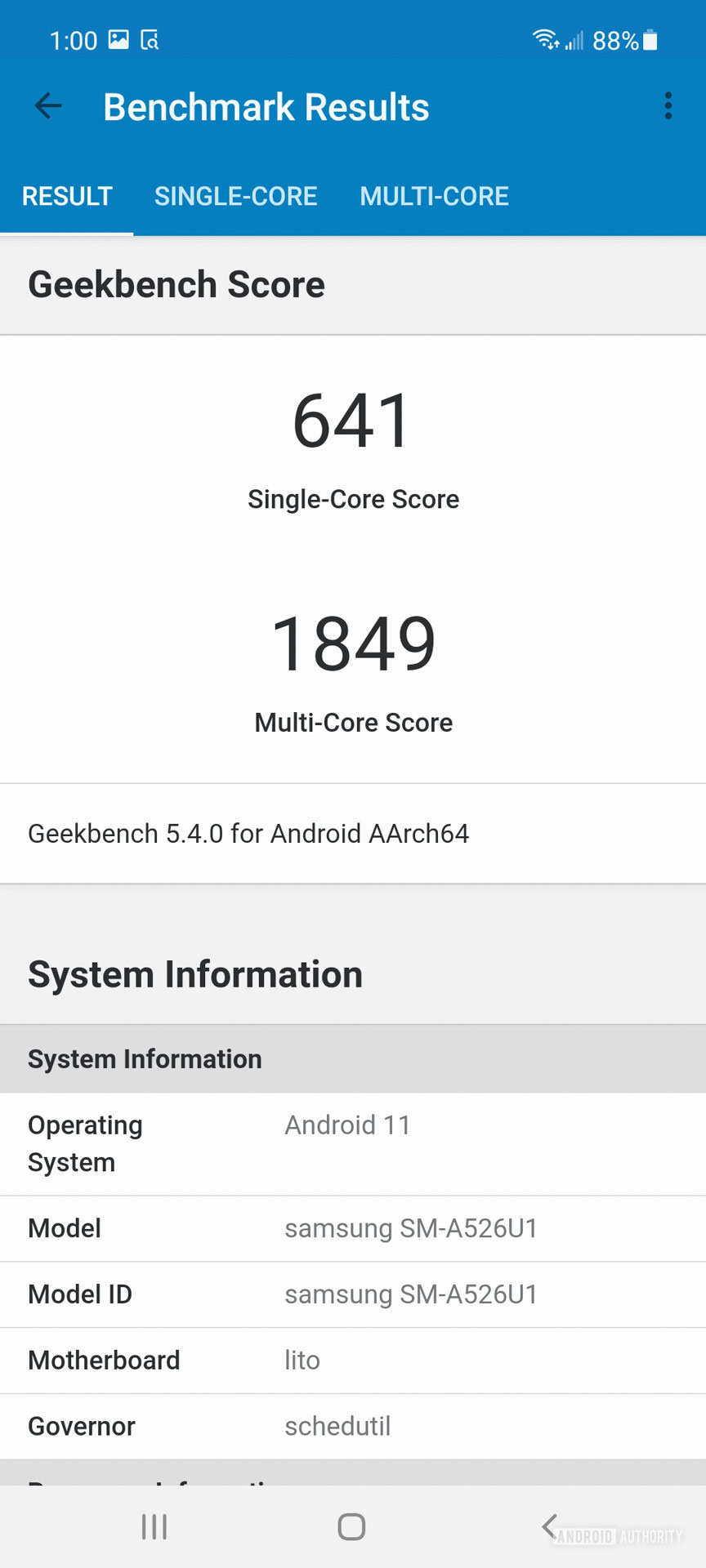Open the three-dot overflow menu
This screenshot has width=706, height=1568.
[x=668, y=106]
